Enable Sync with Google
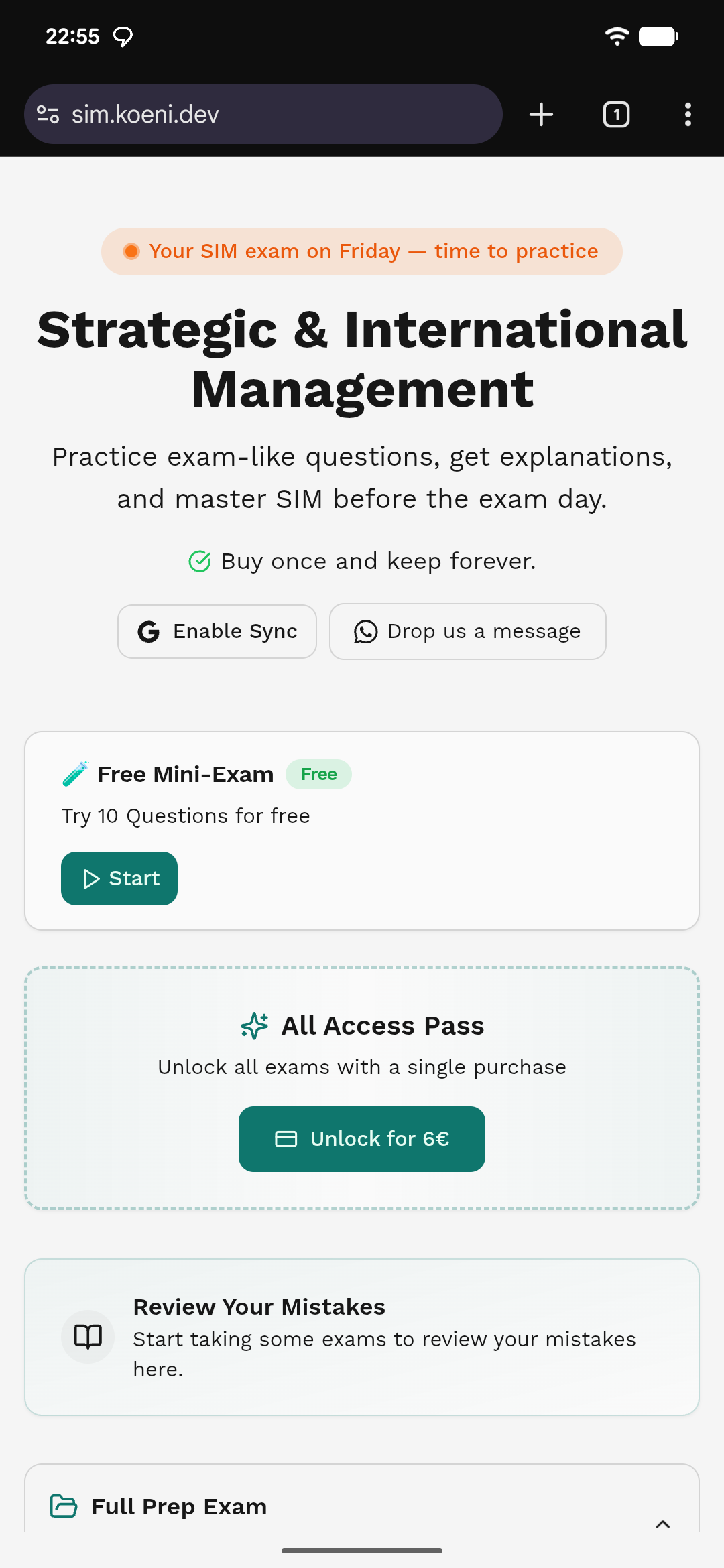724x1568 pixels. point(217,631)
